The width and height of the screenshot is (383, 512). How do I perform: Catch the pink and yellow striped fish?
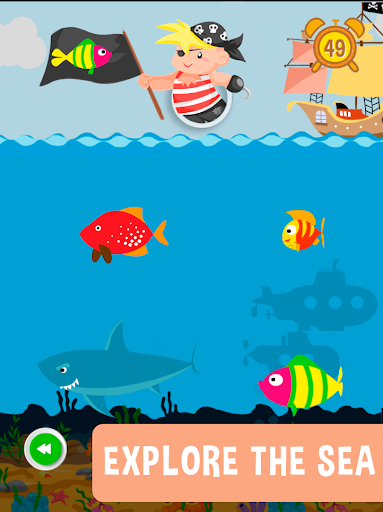[x=301, y=384]
